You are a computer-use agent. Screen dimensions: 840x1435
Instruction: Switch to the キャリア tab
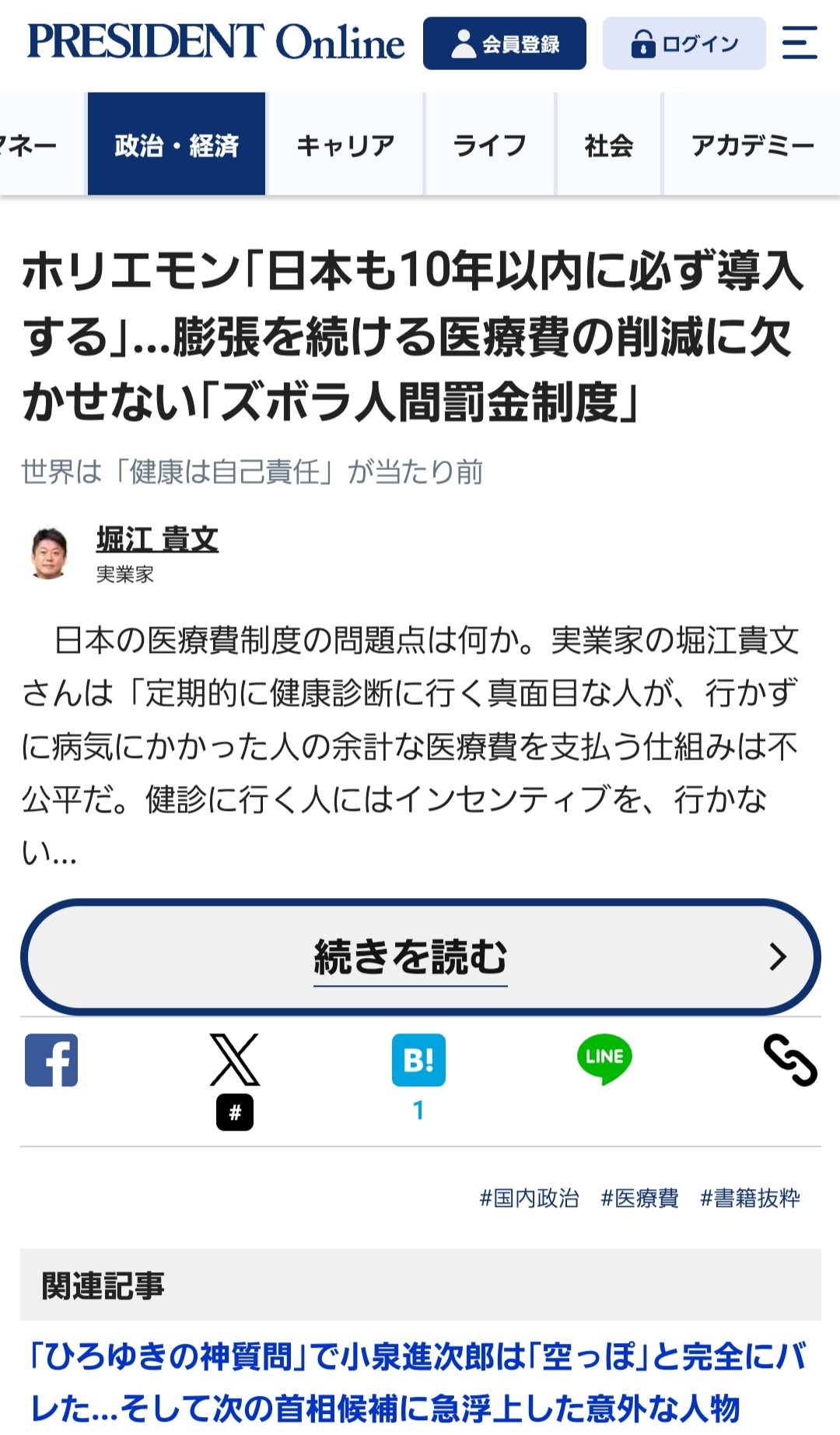345,145
